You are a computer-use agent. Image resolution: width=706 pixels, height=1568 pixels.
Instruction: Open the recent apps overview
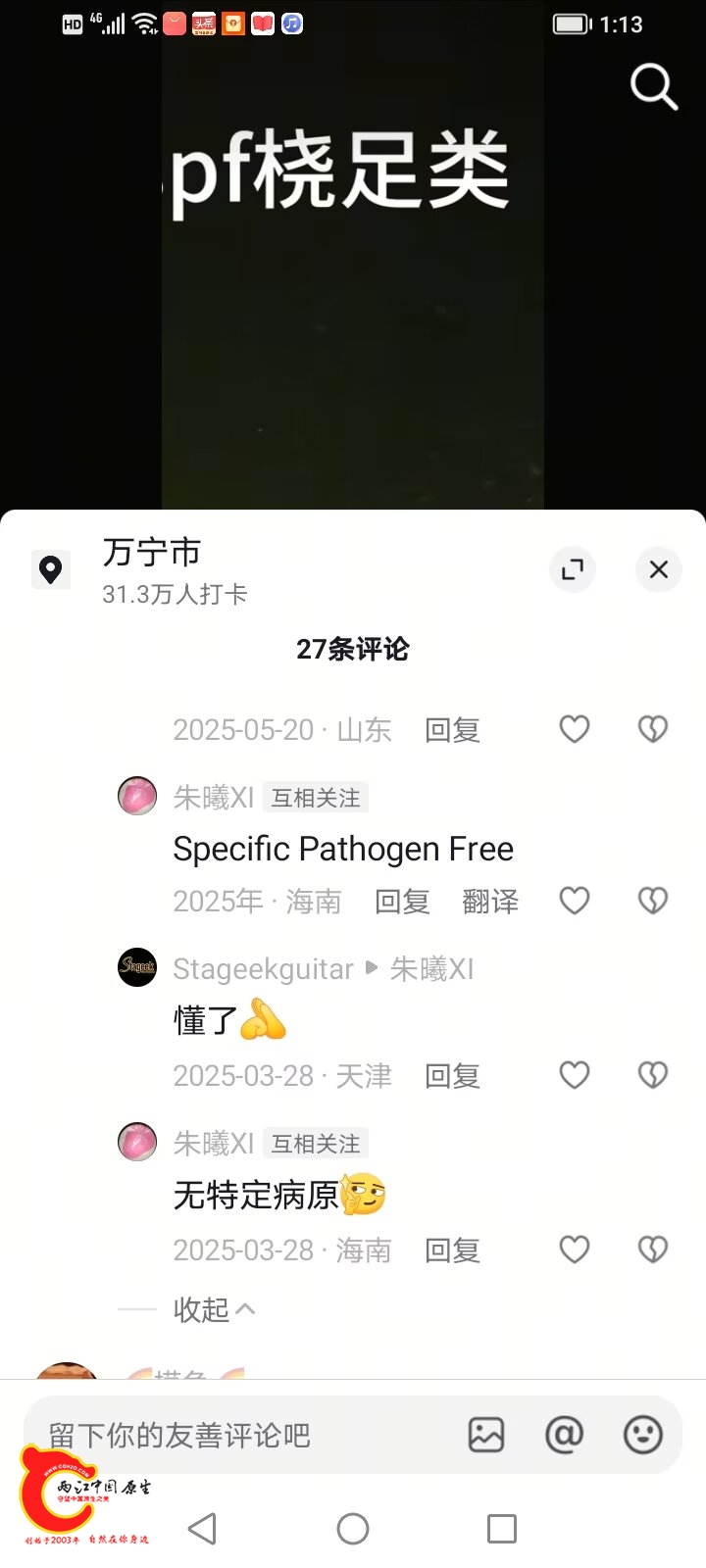[502, 1529]
